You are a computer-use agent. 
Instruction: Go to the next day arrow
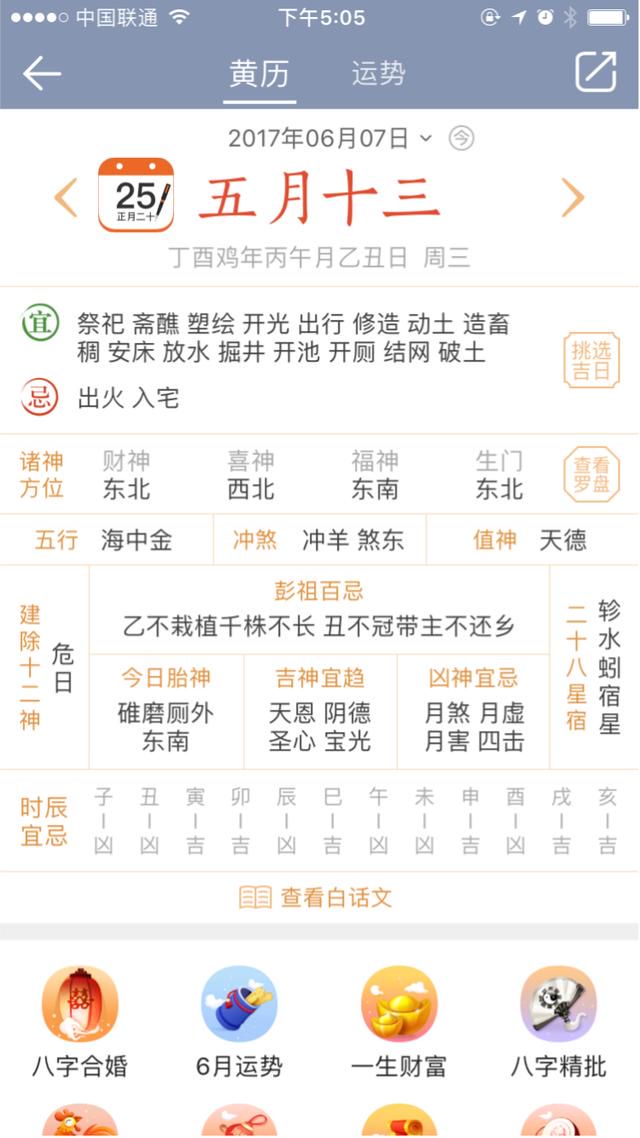click(x=572, y=197)
